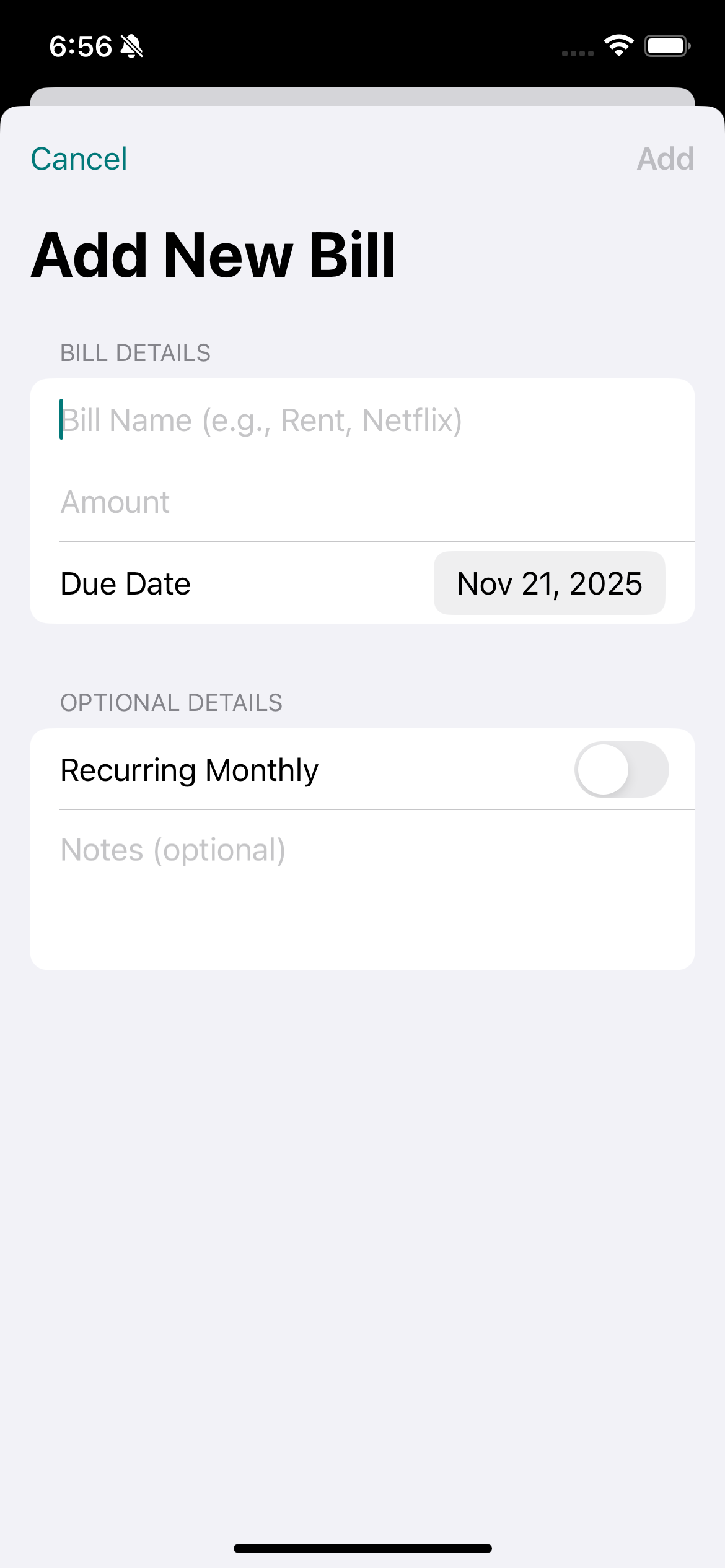Viewport: 725px width, 1568px height.
Task: Tap the Wi-Fi icon in status bar
Action: point(619,45)
